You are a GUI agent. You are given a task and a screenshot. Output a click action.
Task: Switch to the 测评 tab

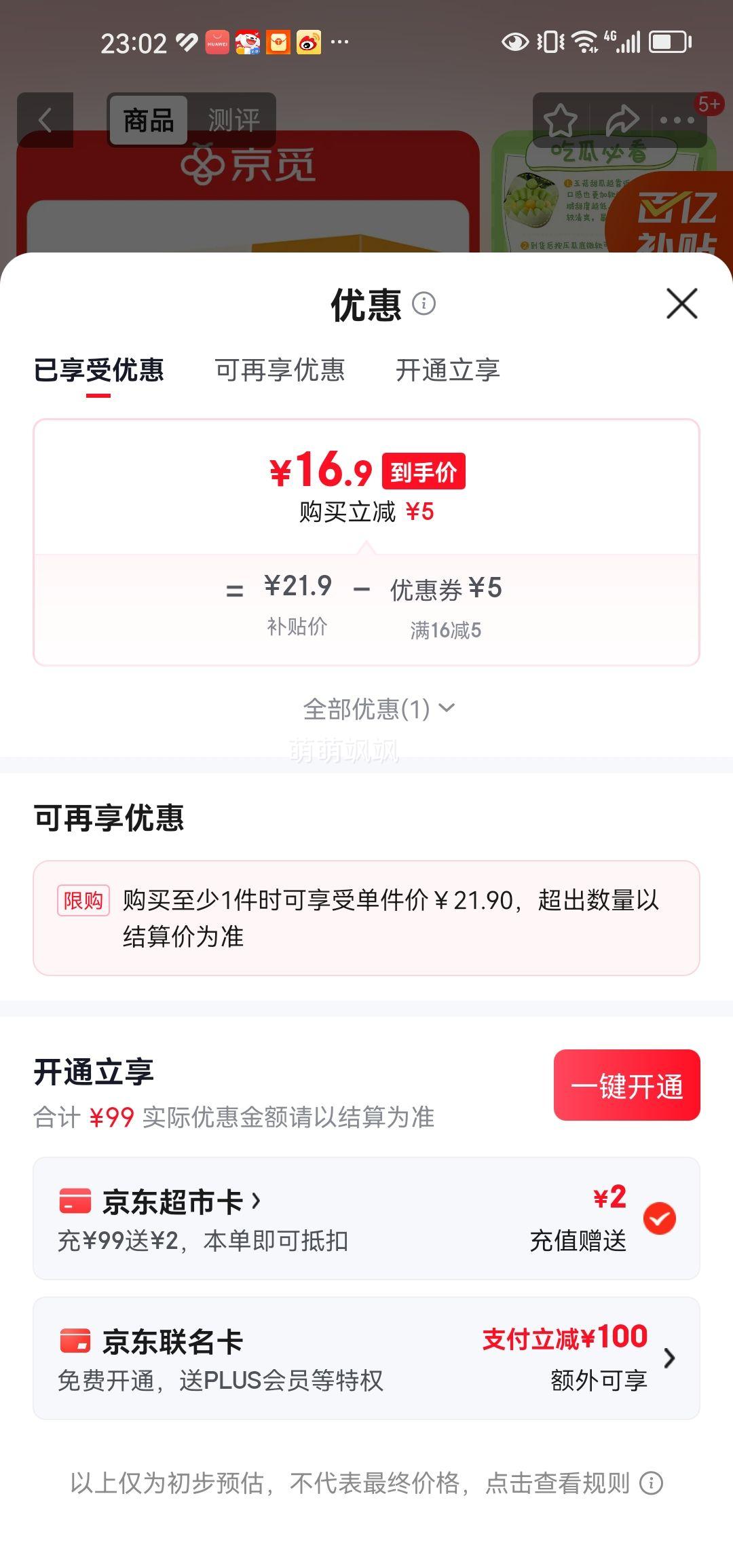coord(232,119)
